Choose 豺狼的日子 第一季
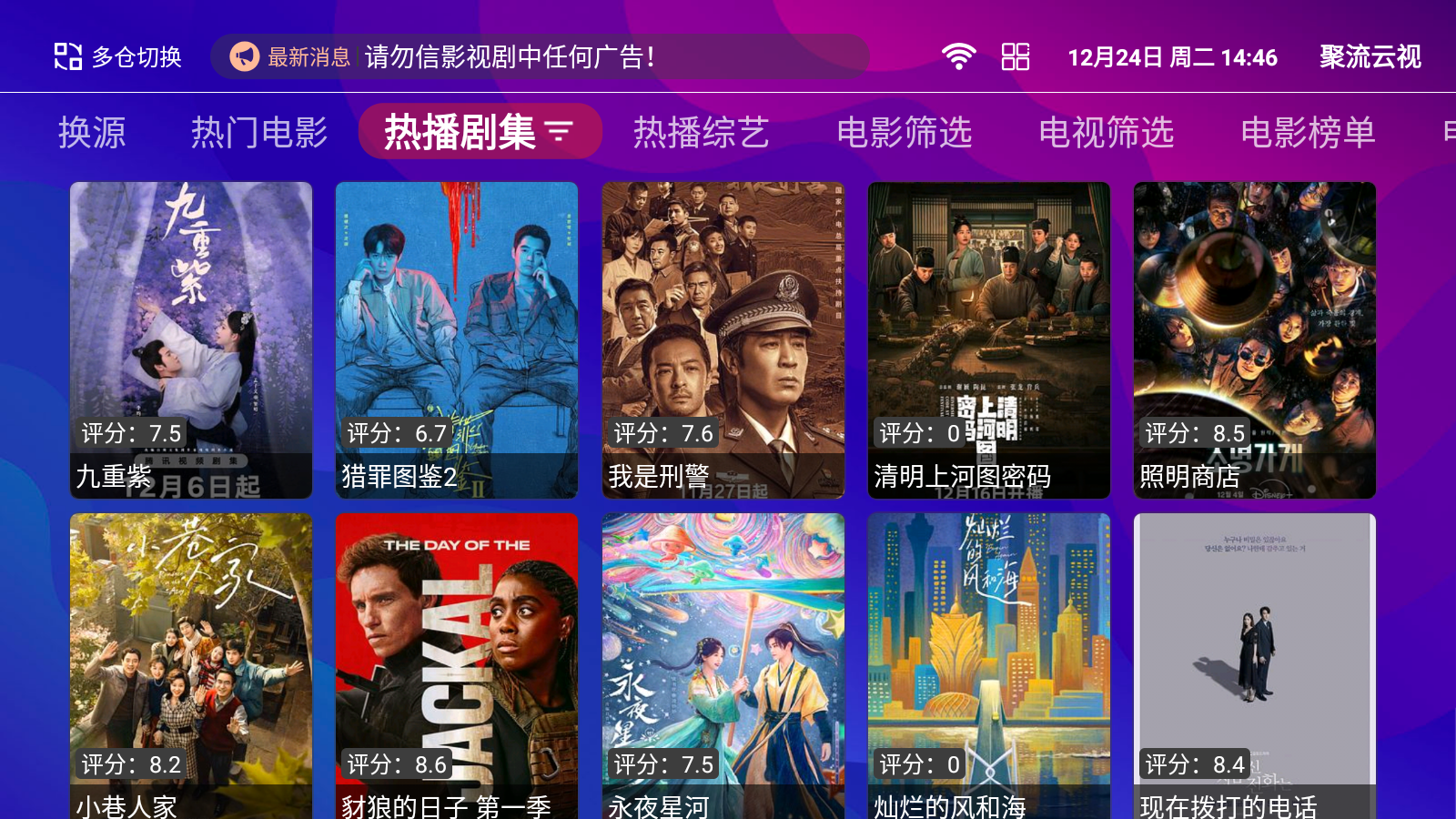Screen dimensions: 1456x819 pyautogui.click(x=457, y=666)
